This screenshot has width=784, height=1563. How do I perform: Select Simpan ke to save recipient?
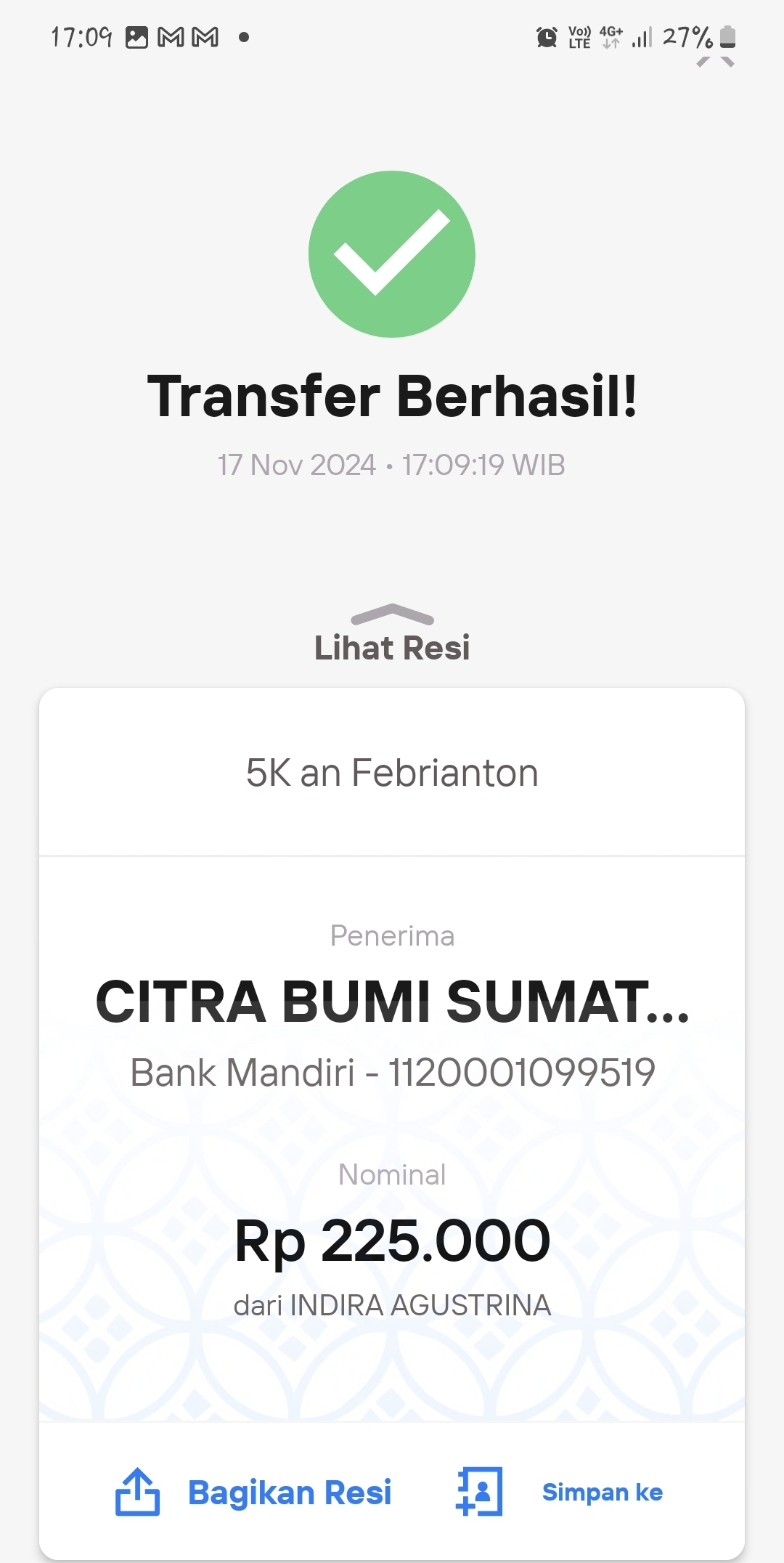pos(559,1493)
